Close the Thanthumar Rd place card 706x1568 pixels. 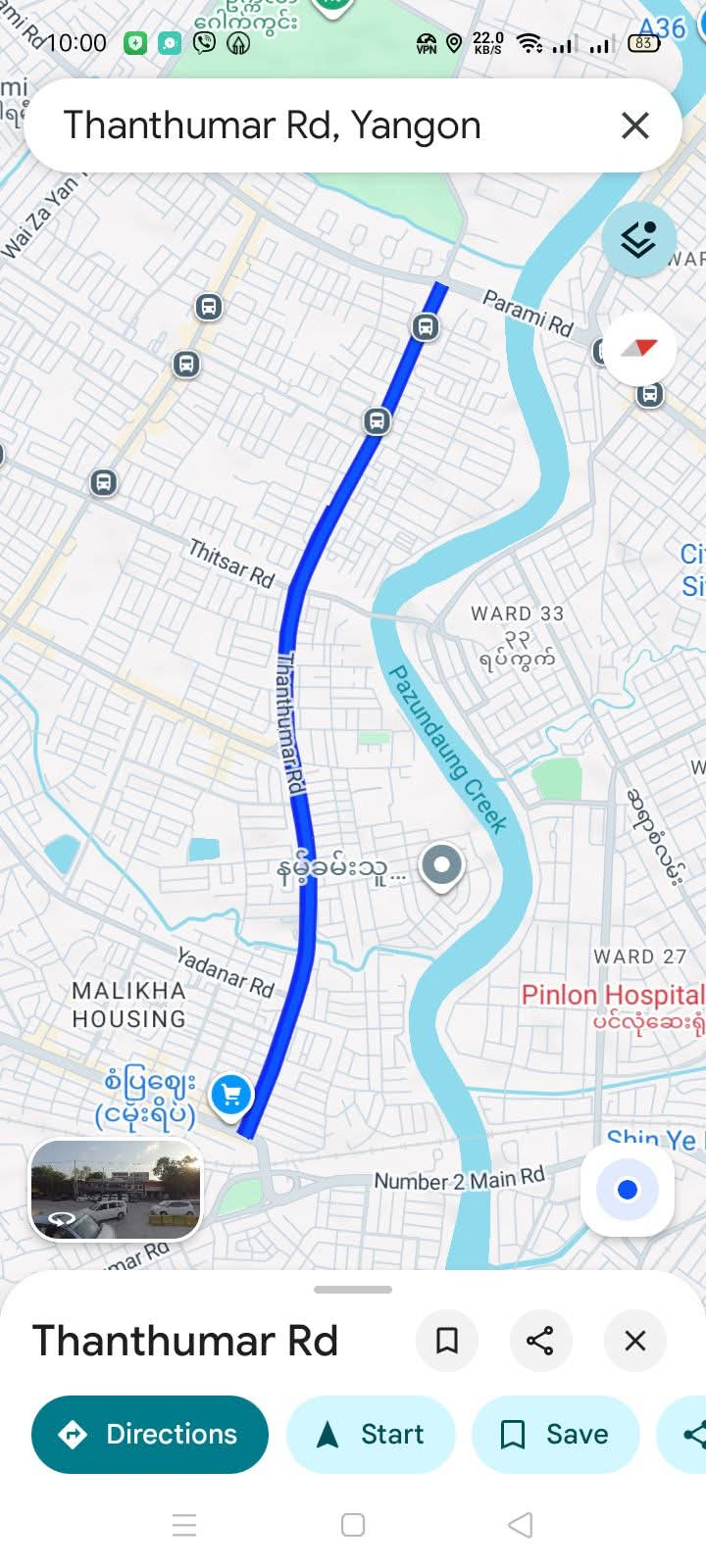635,1341
